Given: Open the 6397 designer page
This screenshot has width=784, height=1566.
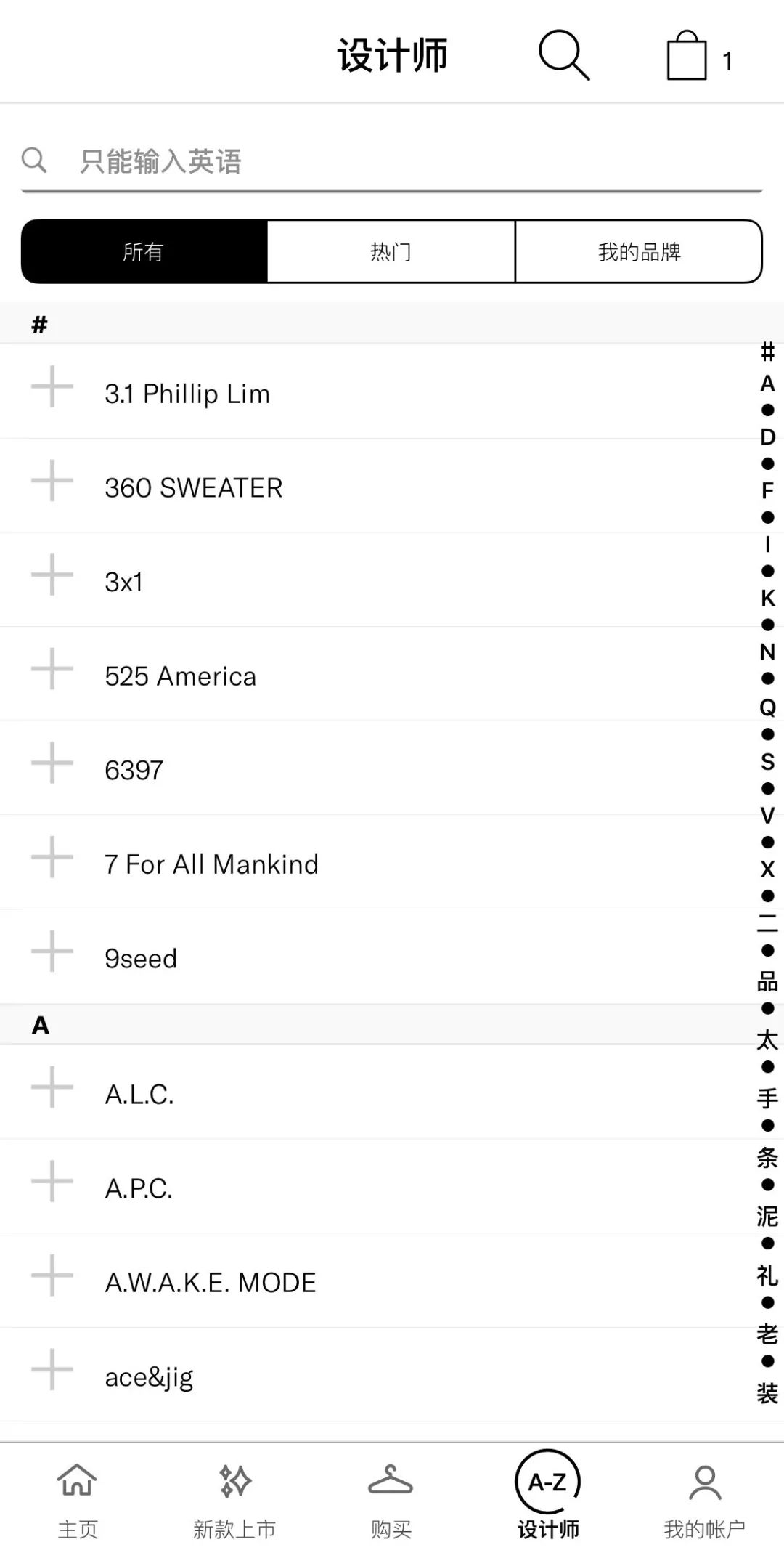Looking at the screenshot, I should point(134,771).
